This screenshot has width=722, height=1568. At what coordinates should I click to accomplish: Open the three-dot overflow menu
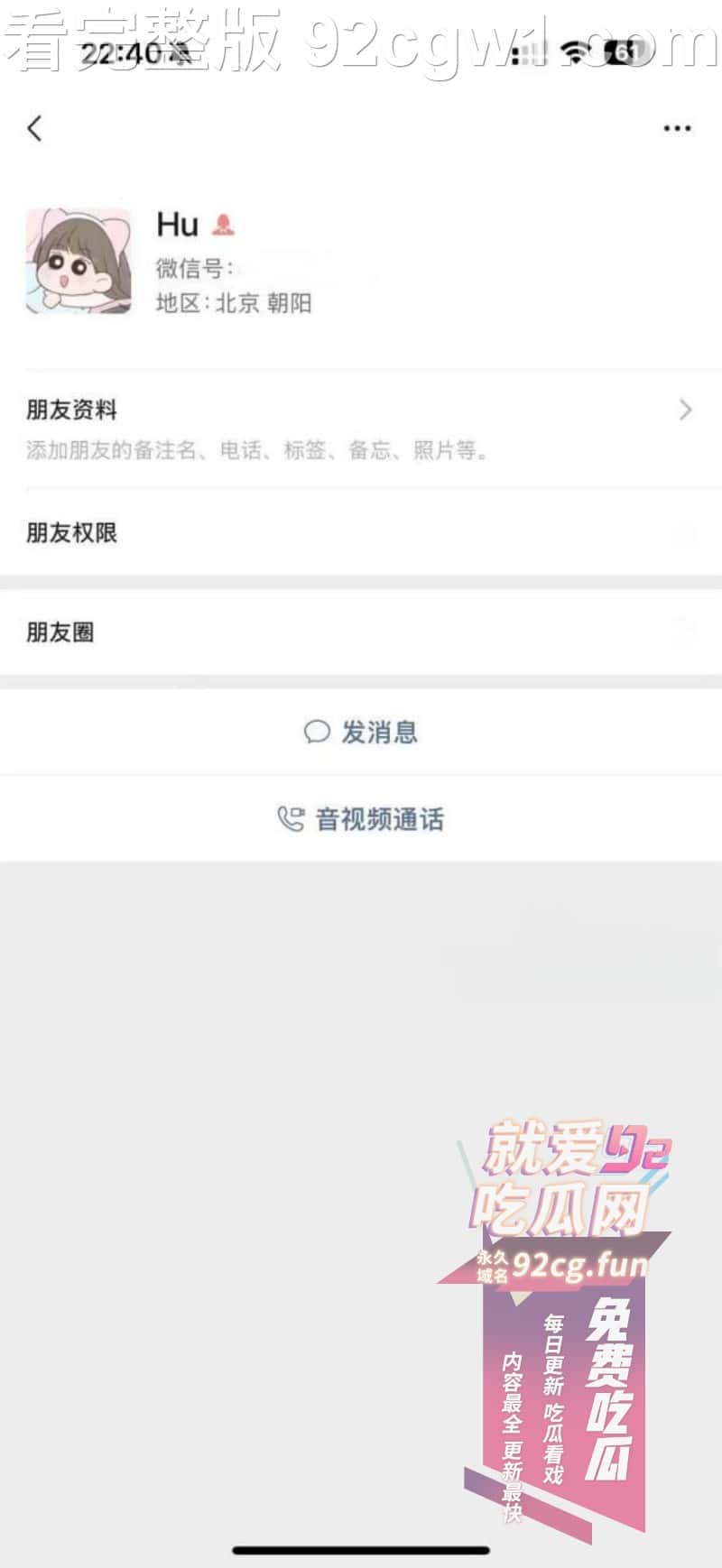point(676,129)
